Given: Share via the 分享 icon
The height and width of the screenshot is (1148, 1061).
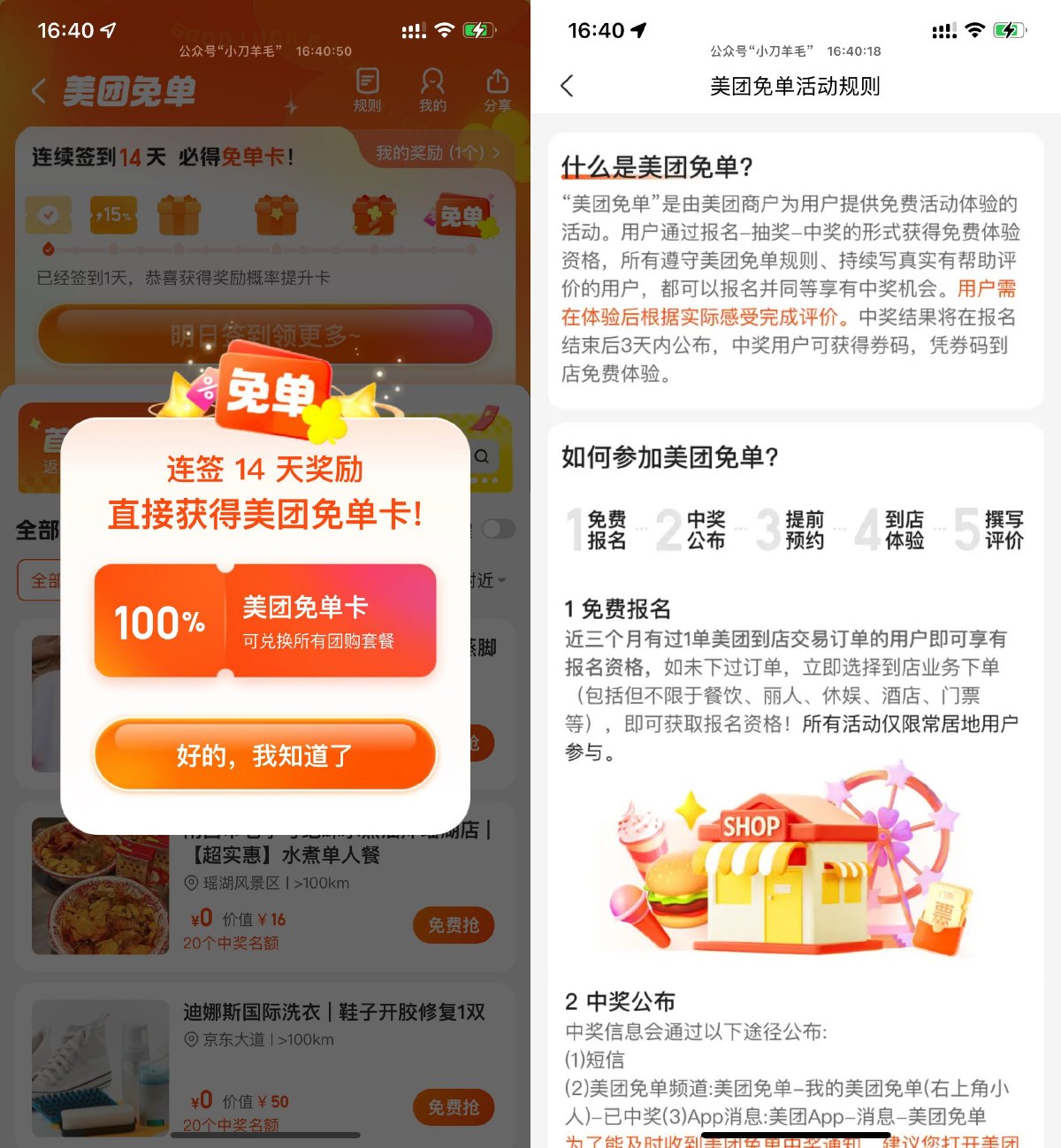Looking at the screenshot, I should [x=497, y=90].
